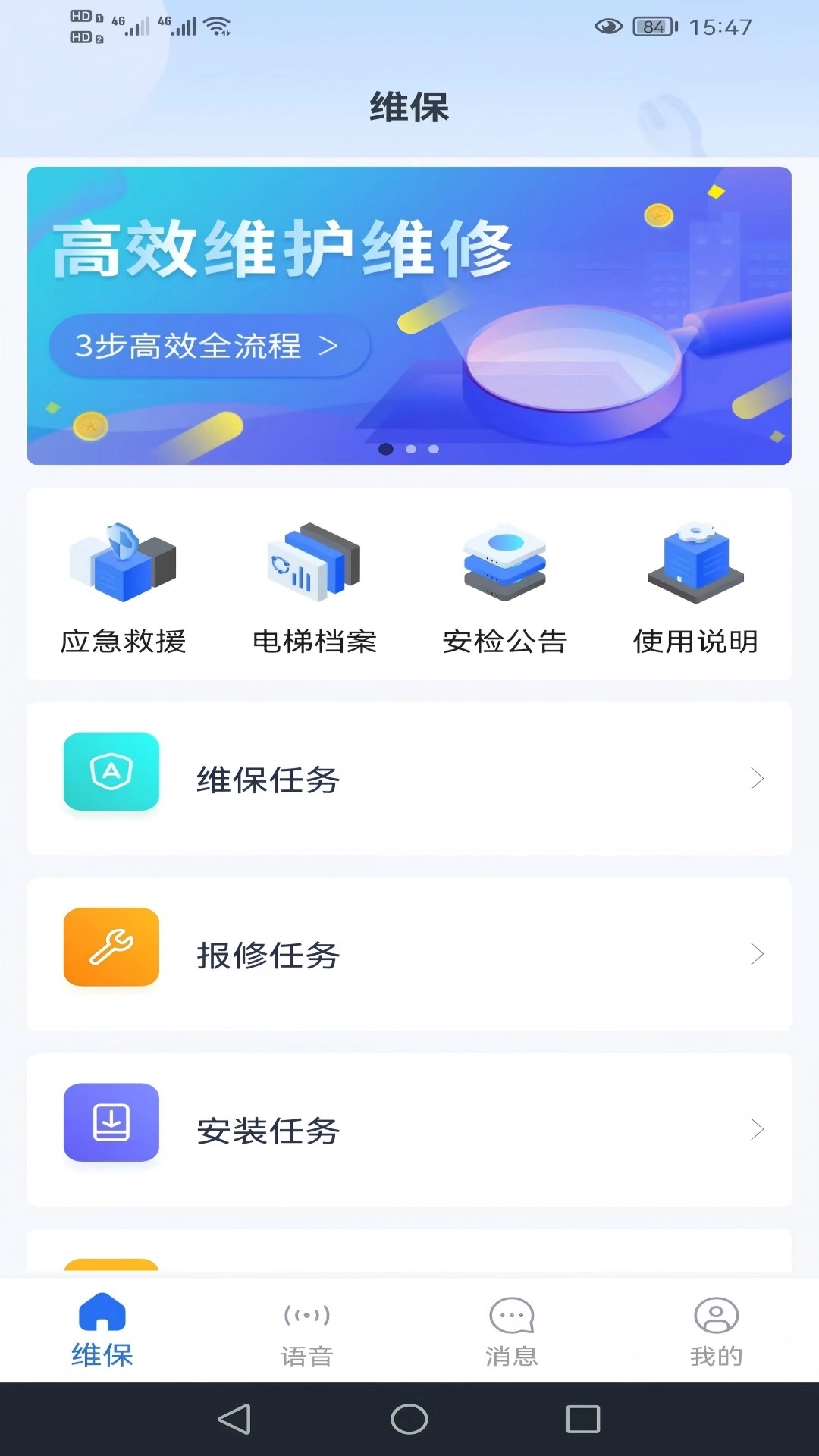Open the 消息 message bubble icon
Viewport: 819px width, 1456px height.
click(x=510, y=1316)
